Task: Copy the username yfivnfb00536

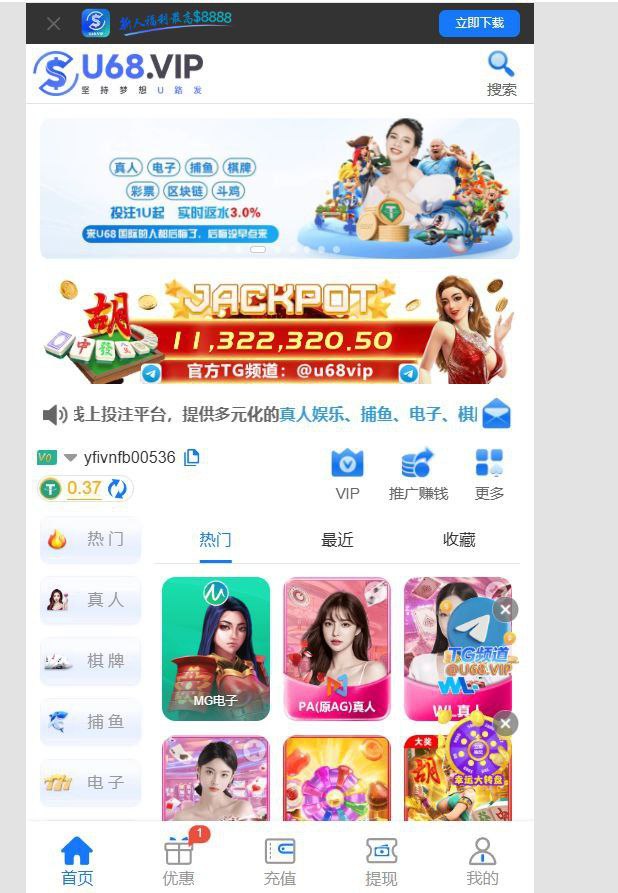Action: point(192,457)
